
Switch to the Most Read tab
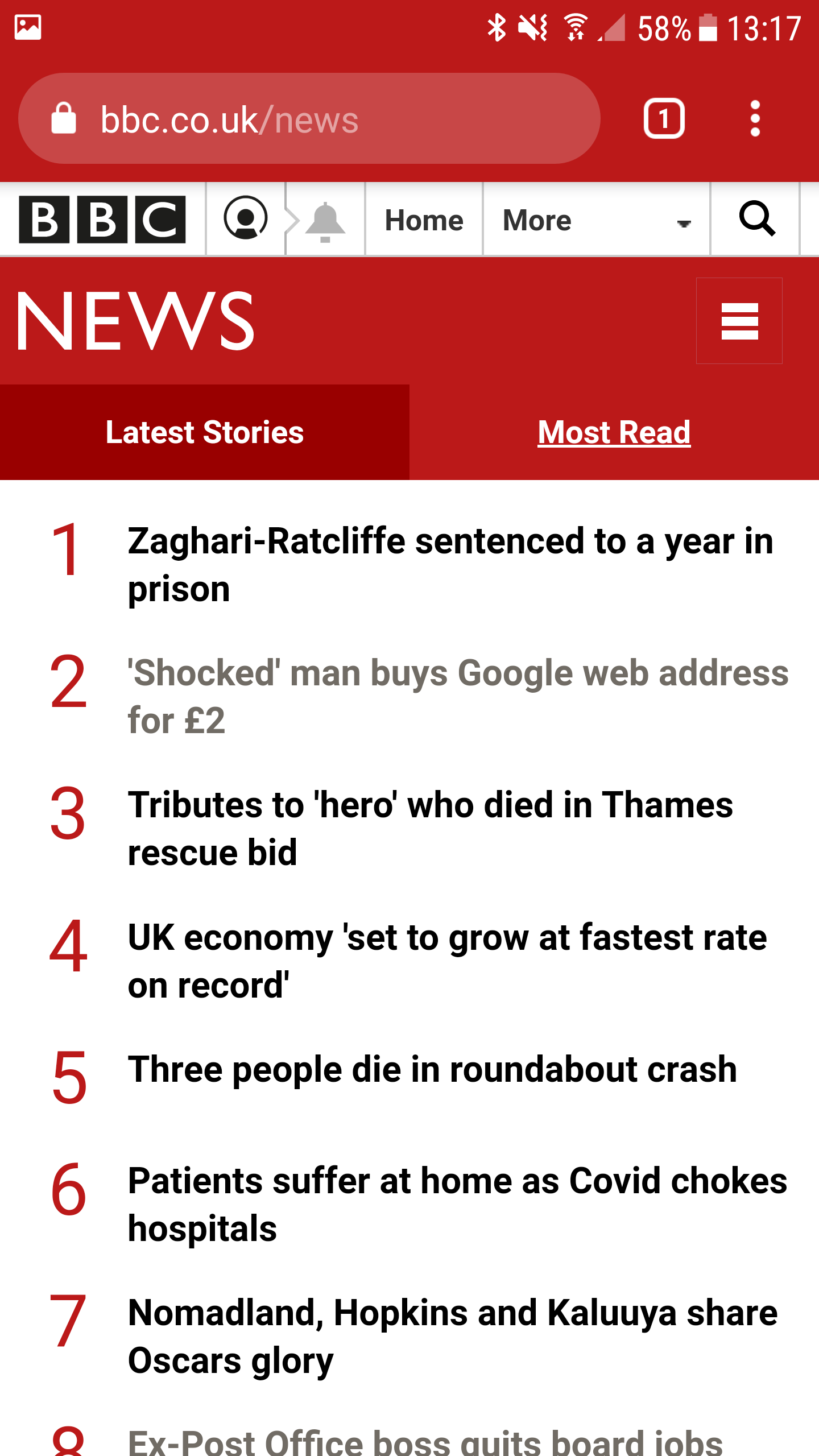(x=614, y=432)
